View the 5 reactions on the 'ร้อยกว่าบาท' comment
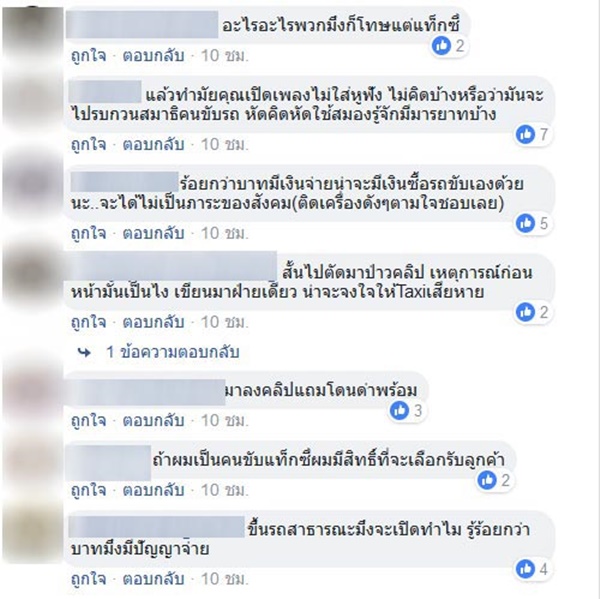Image resolution: width=600 pixels, height=599 pixels. point(532,223)
